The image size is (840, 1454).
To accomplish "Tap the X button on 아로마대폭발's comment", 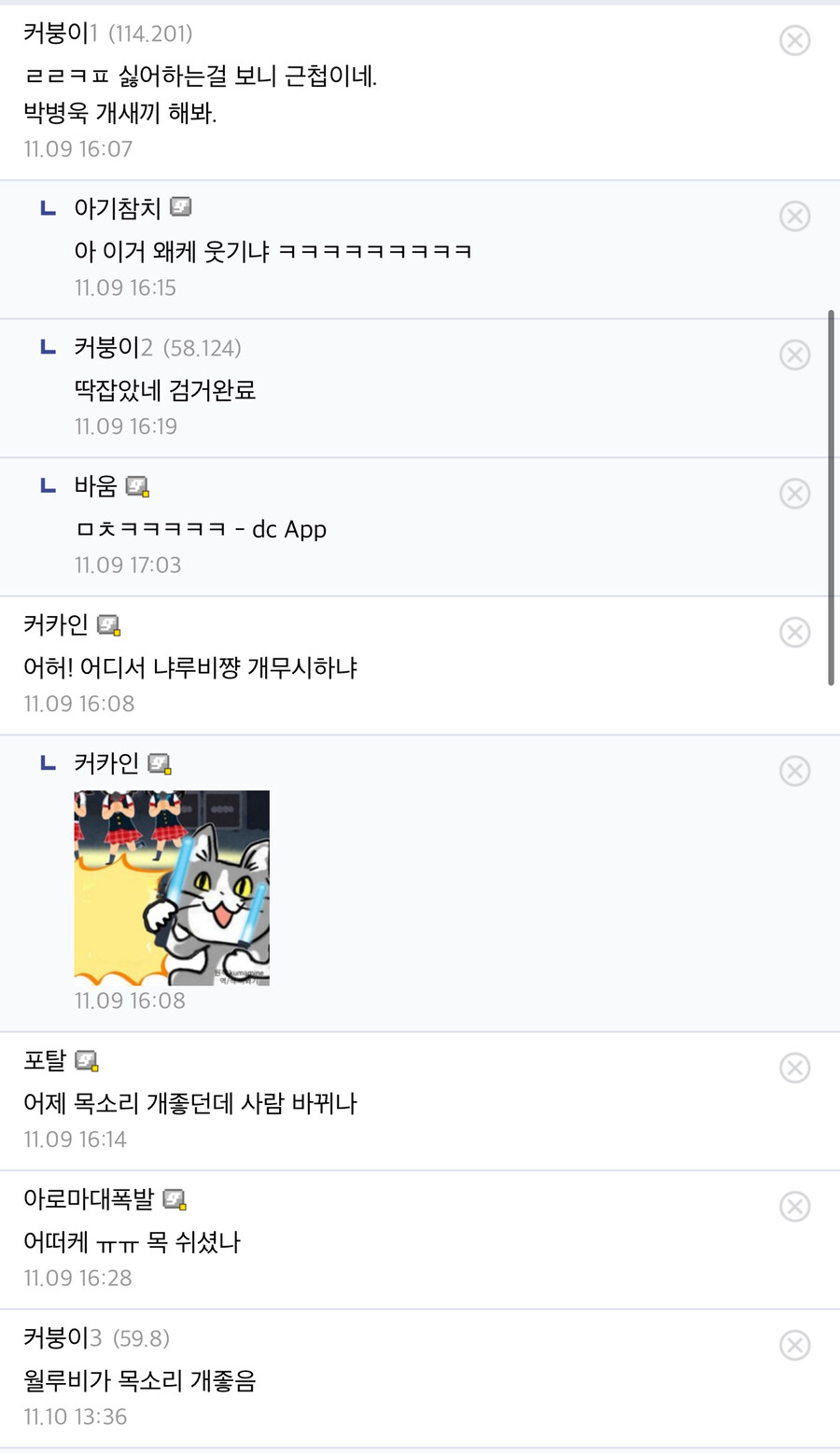I will pos(794,1207).
